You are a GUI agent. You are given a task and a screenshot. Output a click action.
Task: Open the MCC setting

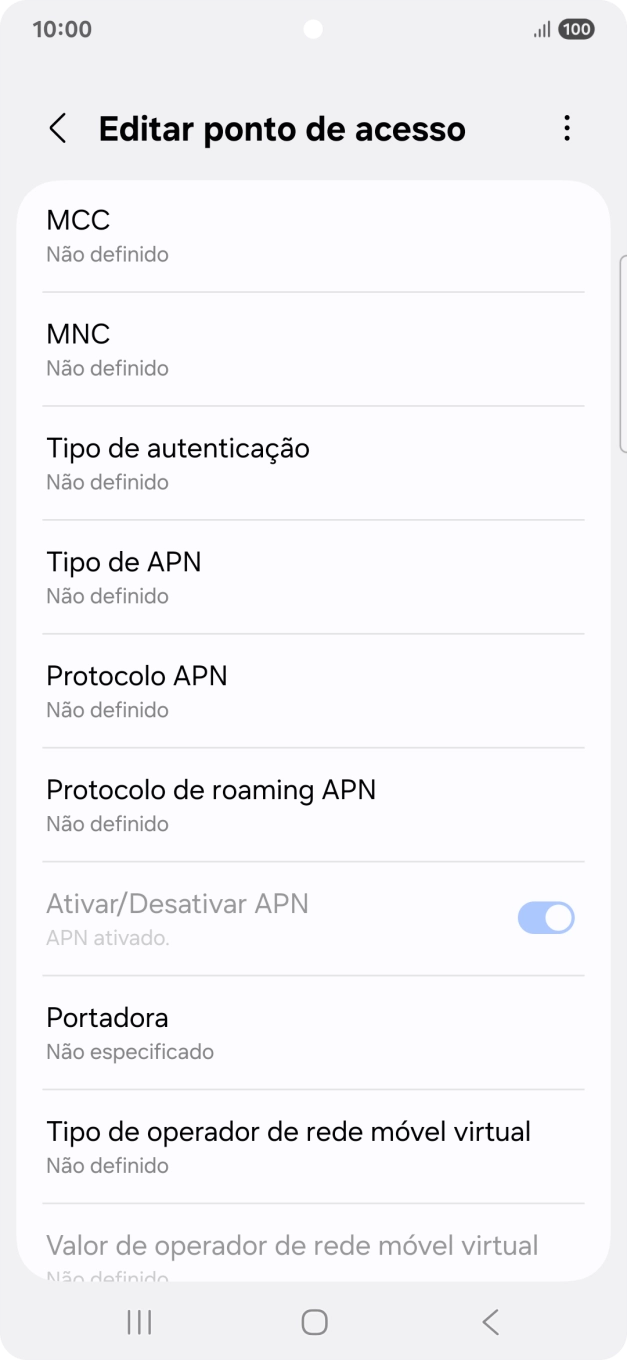coord(313,235)
